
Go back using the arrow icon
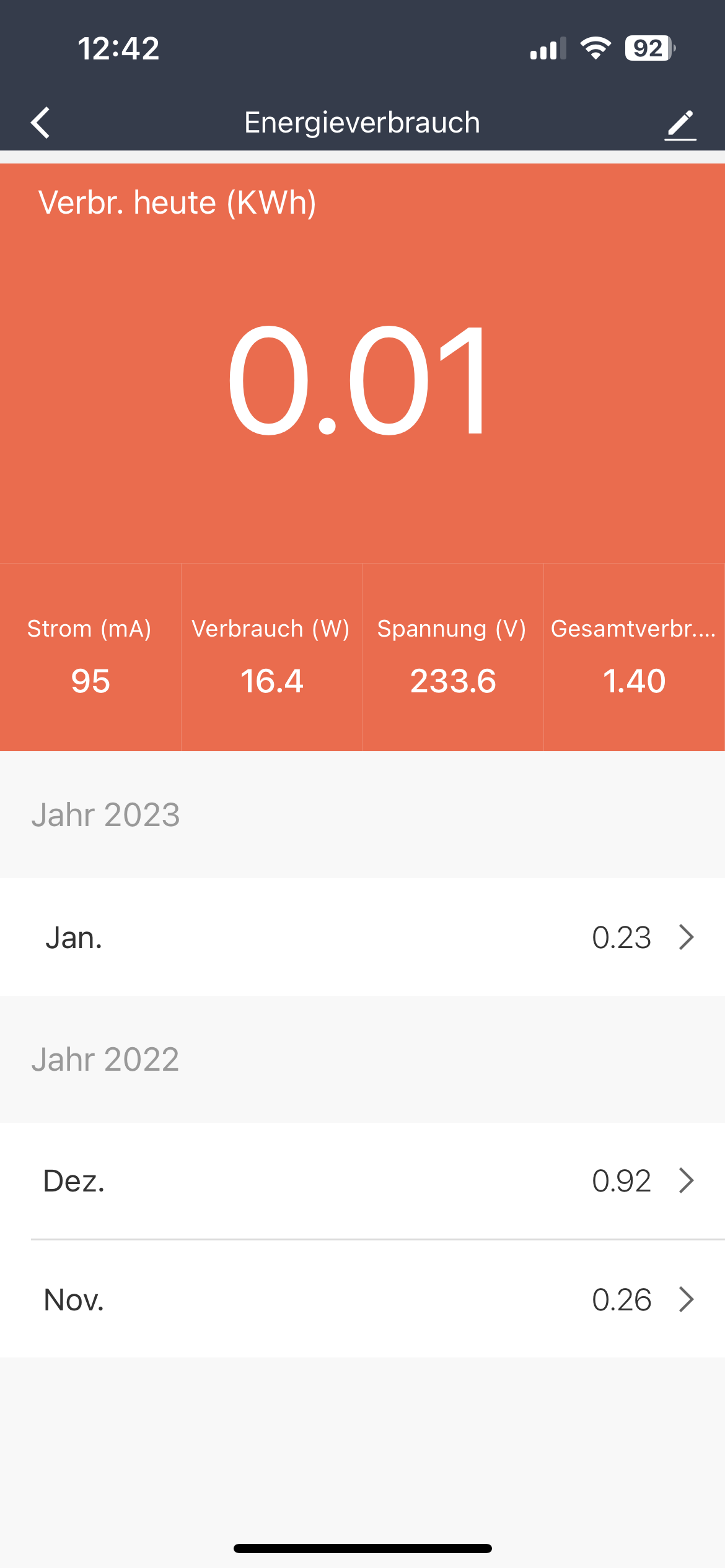coord(41,123)
